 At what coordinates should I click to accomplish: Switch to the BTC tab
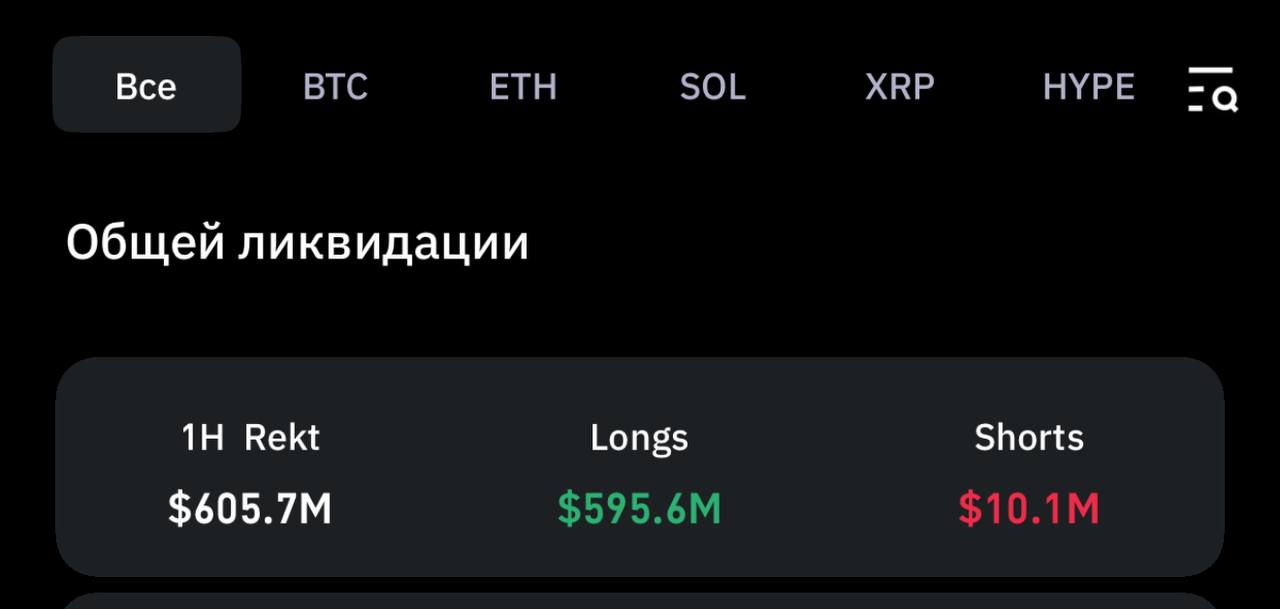click(x=335, y=87)
